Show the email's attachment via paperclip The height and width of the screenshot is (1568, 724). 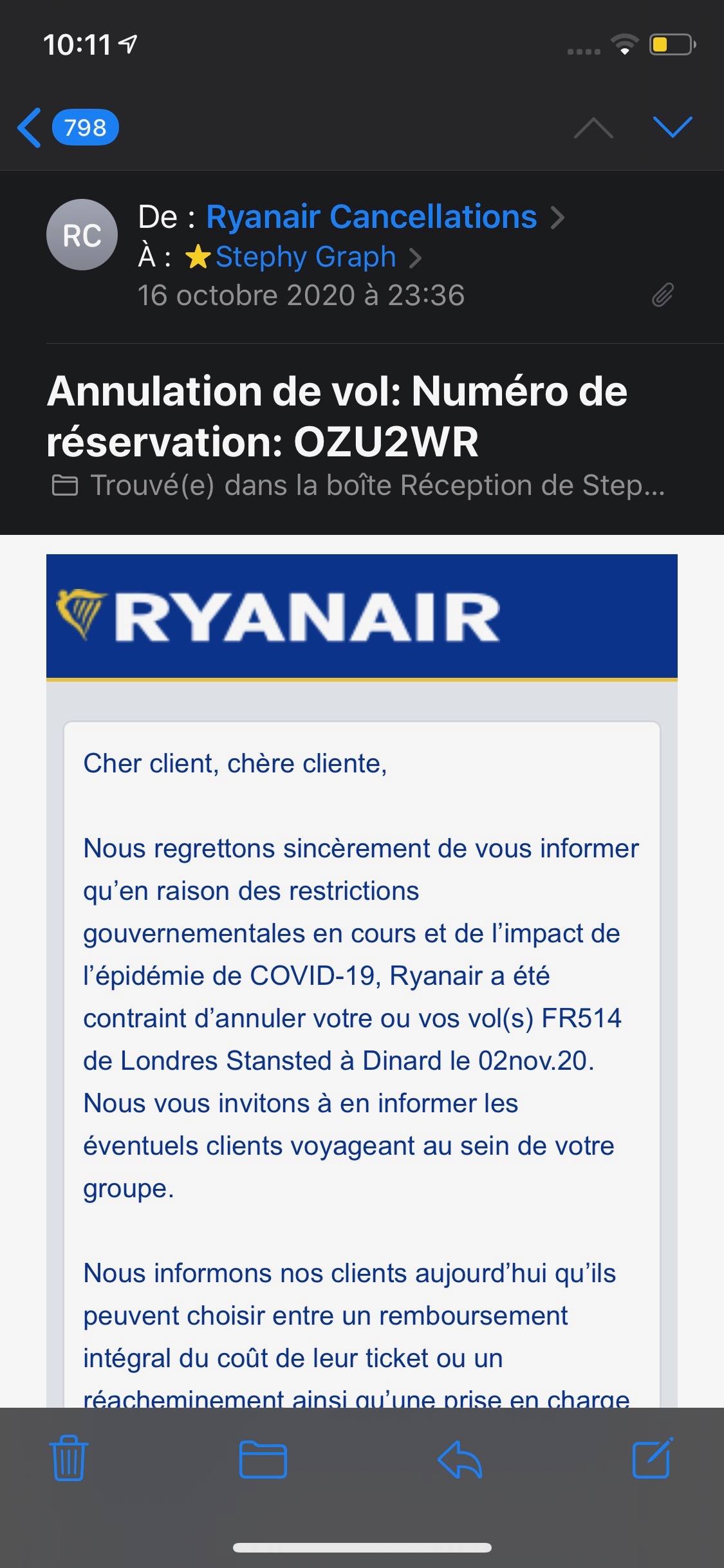662,295
